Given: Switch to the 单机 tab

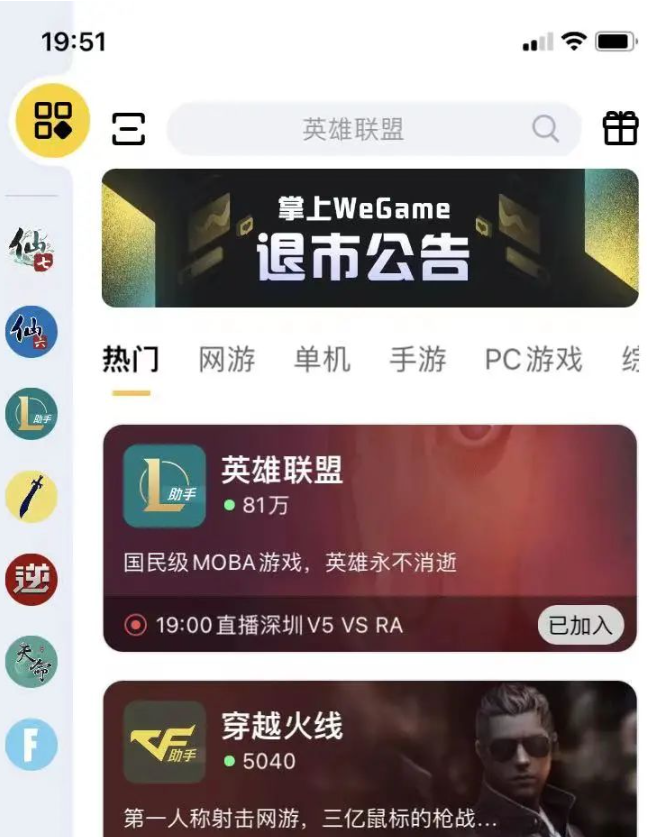Looking at the screenshot, I should click(322, 360).
